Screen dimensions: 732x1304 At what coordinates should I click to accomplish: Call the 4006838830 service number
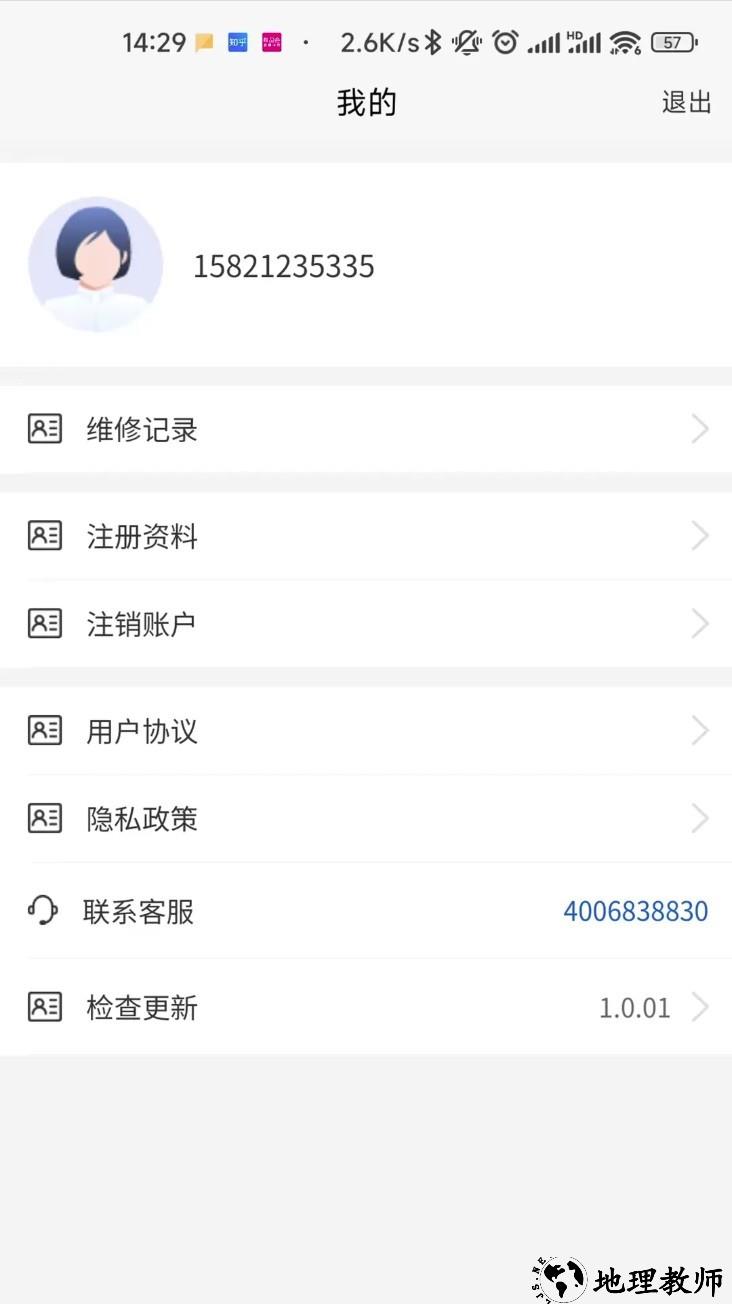point(636,911)
